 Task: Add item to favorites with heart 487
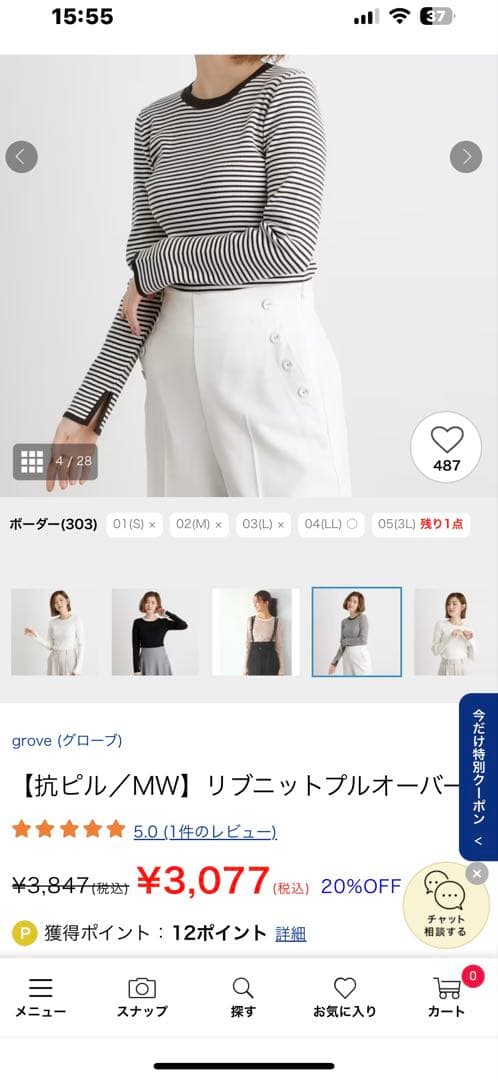click(x=446, y=448)
